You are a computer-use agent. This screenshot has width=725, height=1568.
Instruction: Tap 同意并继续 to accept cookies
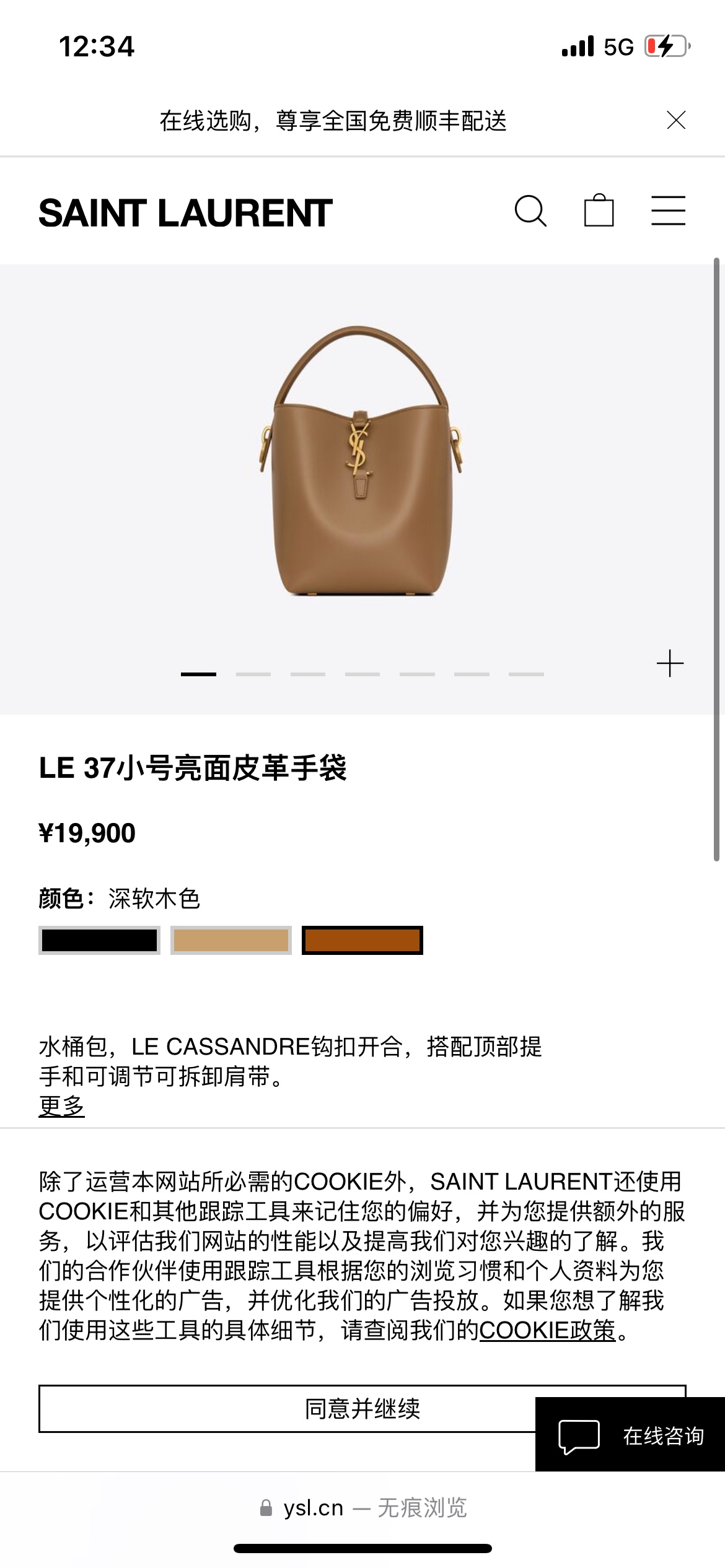pos(362,1409)
